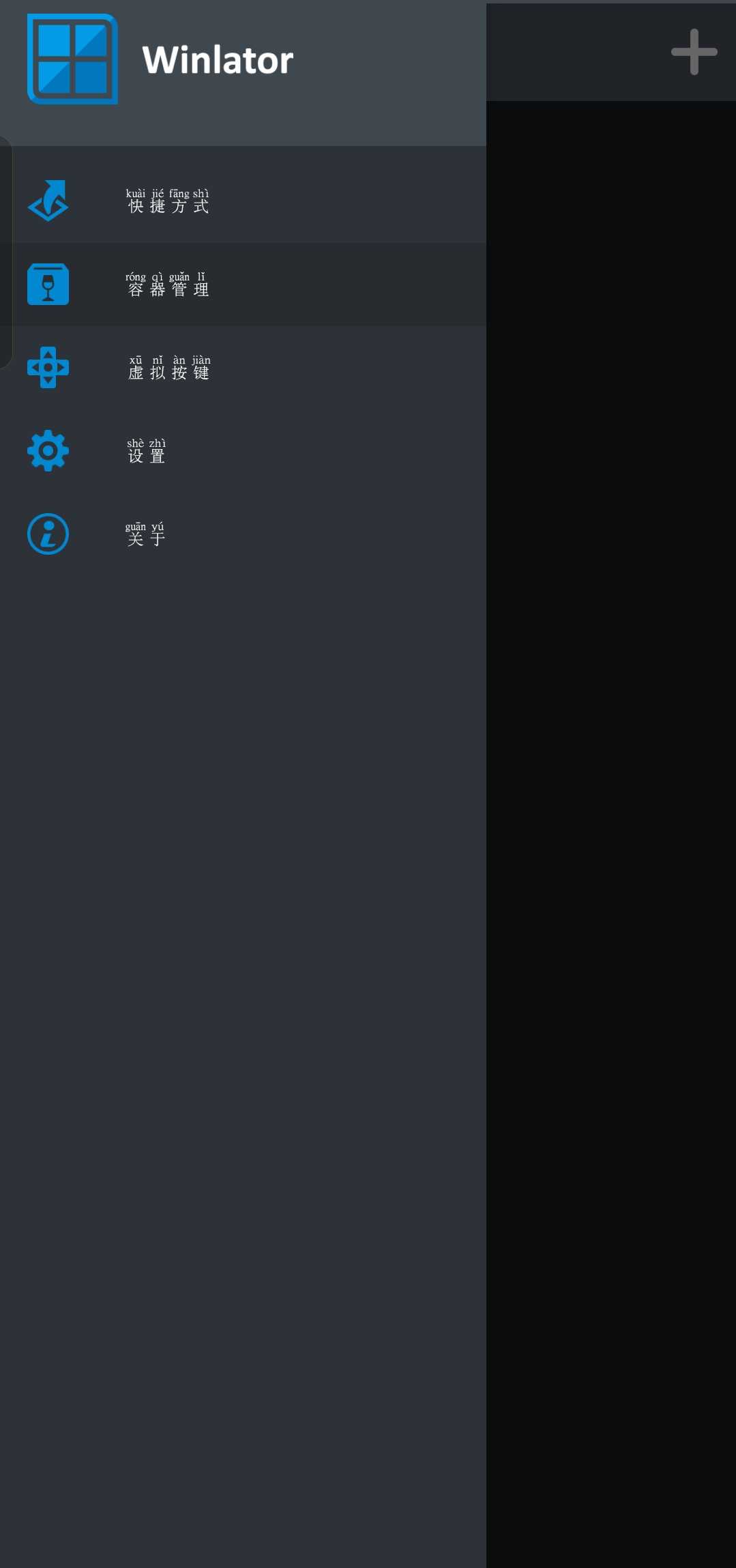
Task: Open the 快捷方式 (Shortcuts) menu item
Action: 168,202
